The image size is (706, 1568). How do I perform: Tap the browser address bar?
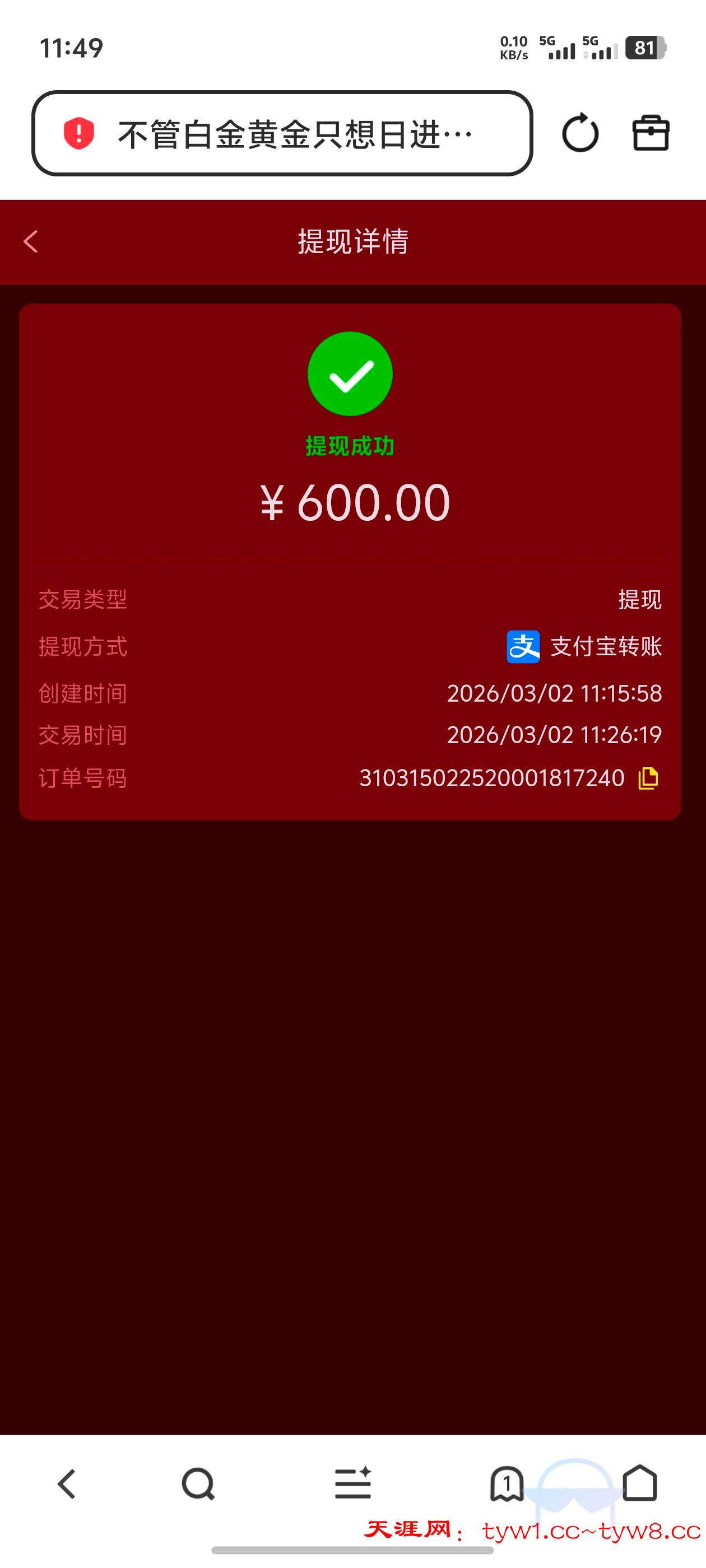pyautogui.click(x=282, y=134)
